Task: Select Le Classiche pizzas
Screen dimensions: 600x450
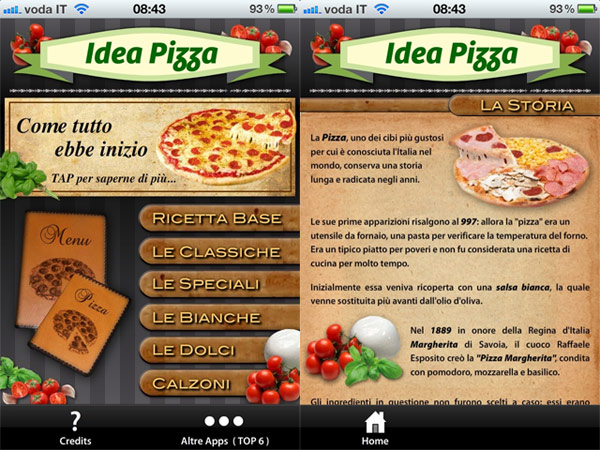Action: point(217,252)
